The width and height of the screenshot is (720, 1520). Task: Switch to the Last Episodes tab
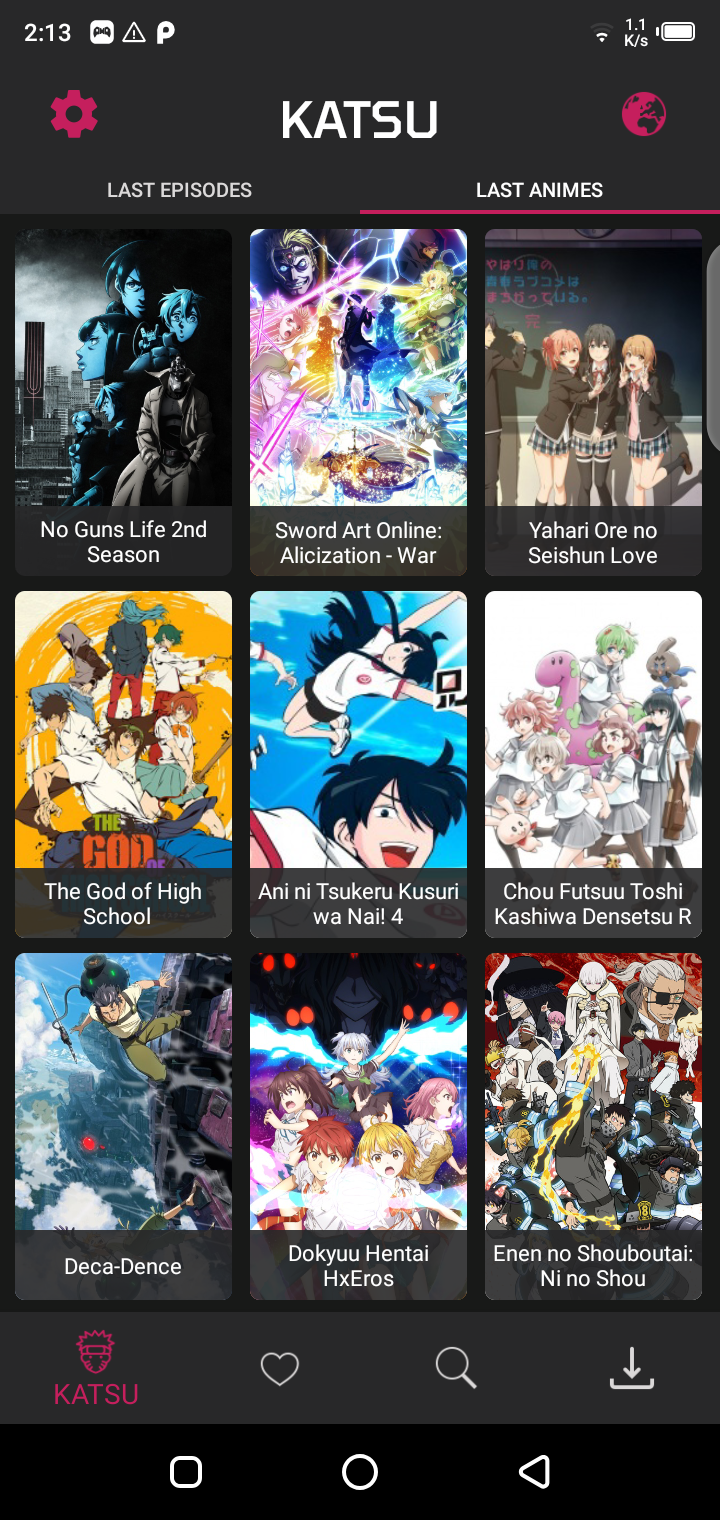(180, 190)
